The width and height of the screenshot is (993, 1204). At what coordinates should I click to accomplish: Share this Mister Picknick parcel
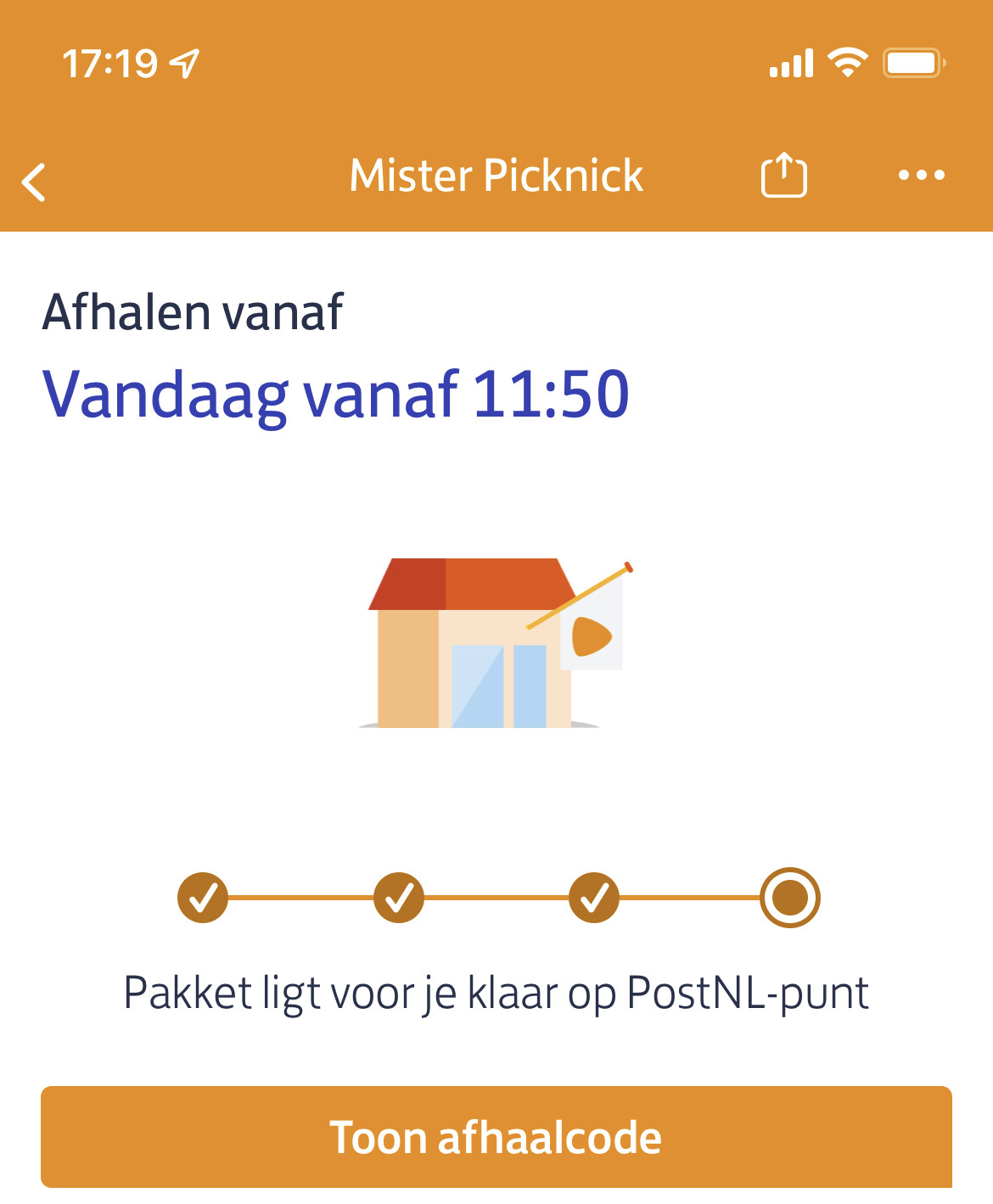783,176
